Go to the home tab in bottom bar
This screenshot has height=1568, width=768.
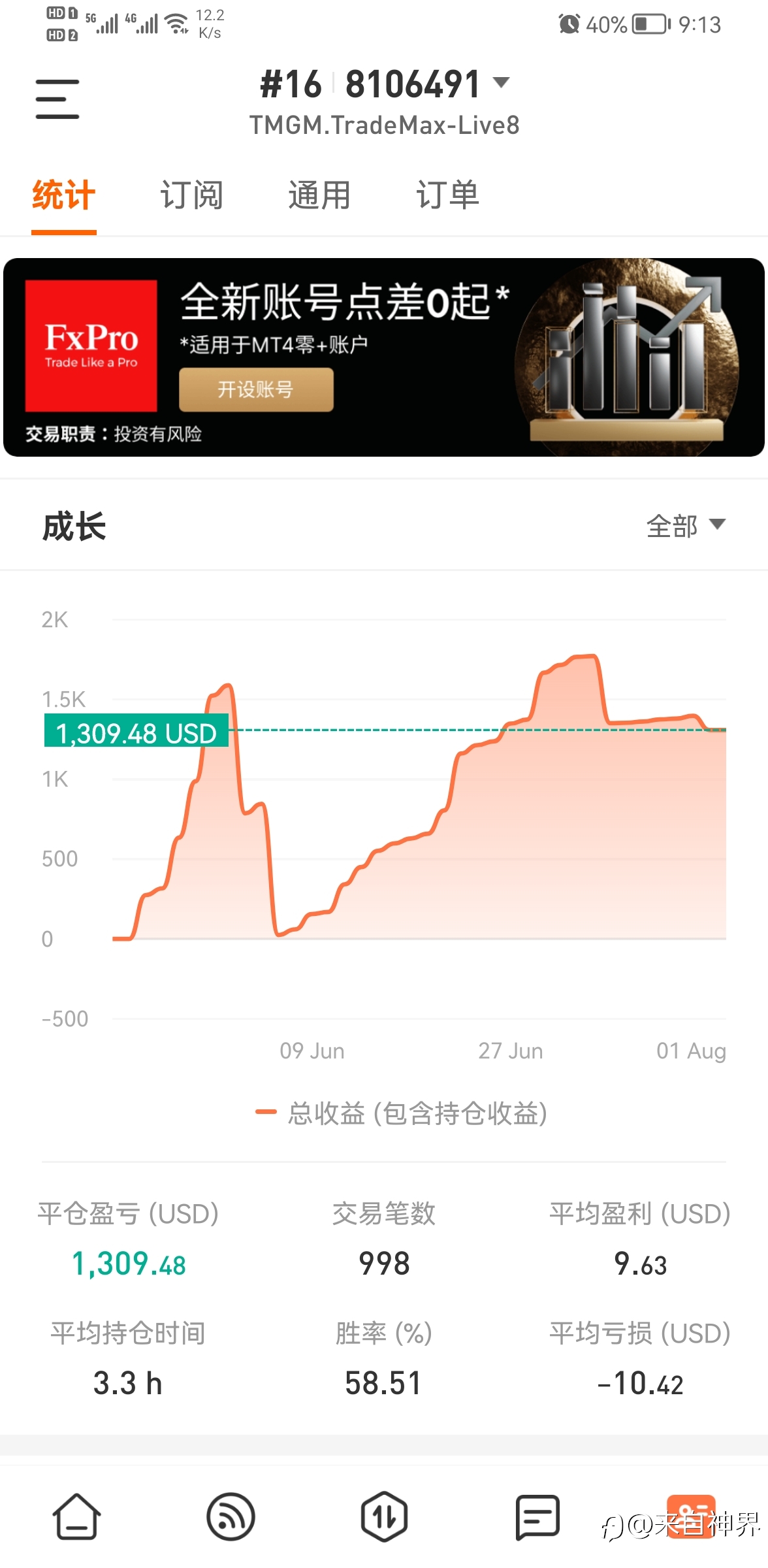[77, 1516]
